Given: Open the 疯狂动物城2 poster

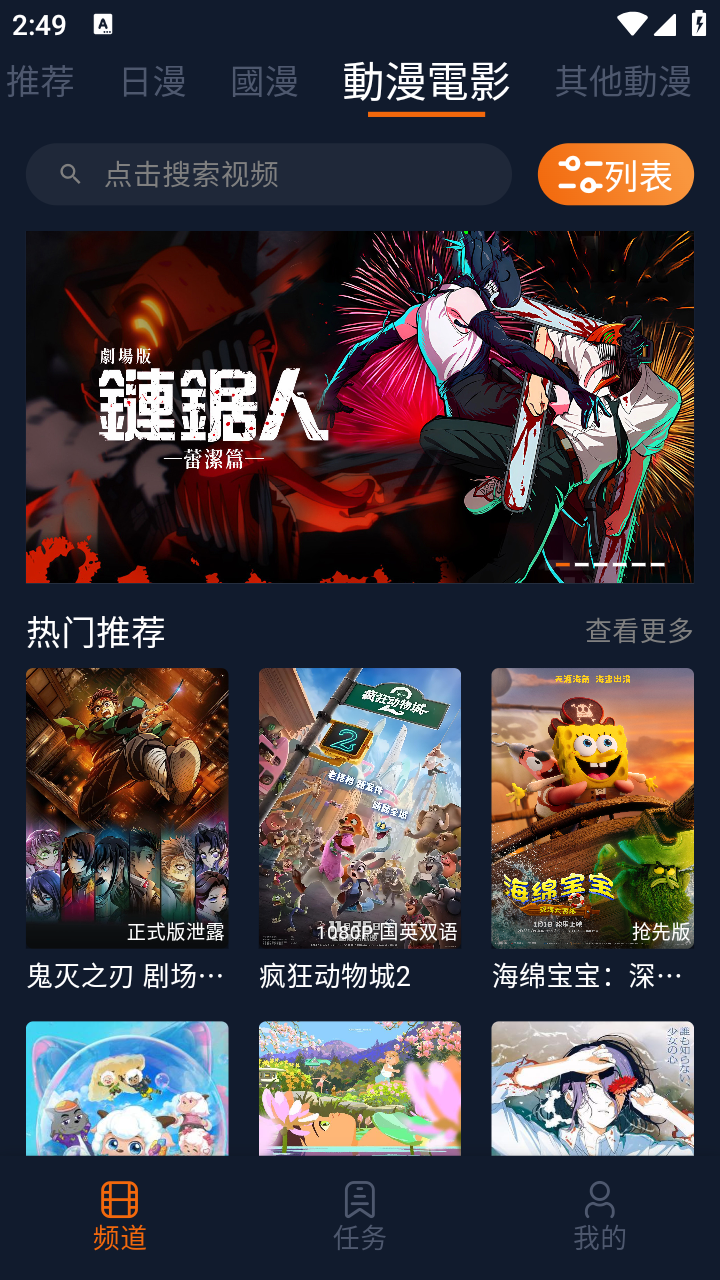Looking at the screenshot, I should pos(360,808).
